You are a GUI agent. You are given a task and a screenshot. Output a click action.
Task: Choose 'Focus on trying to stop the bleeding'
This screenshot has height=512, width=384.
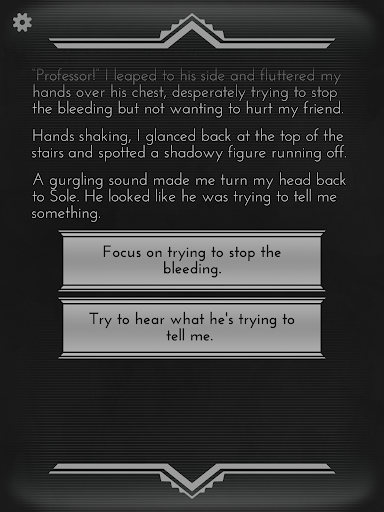[192, 260]
